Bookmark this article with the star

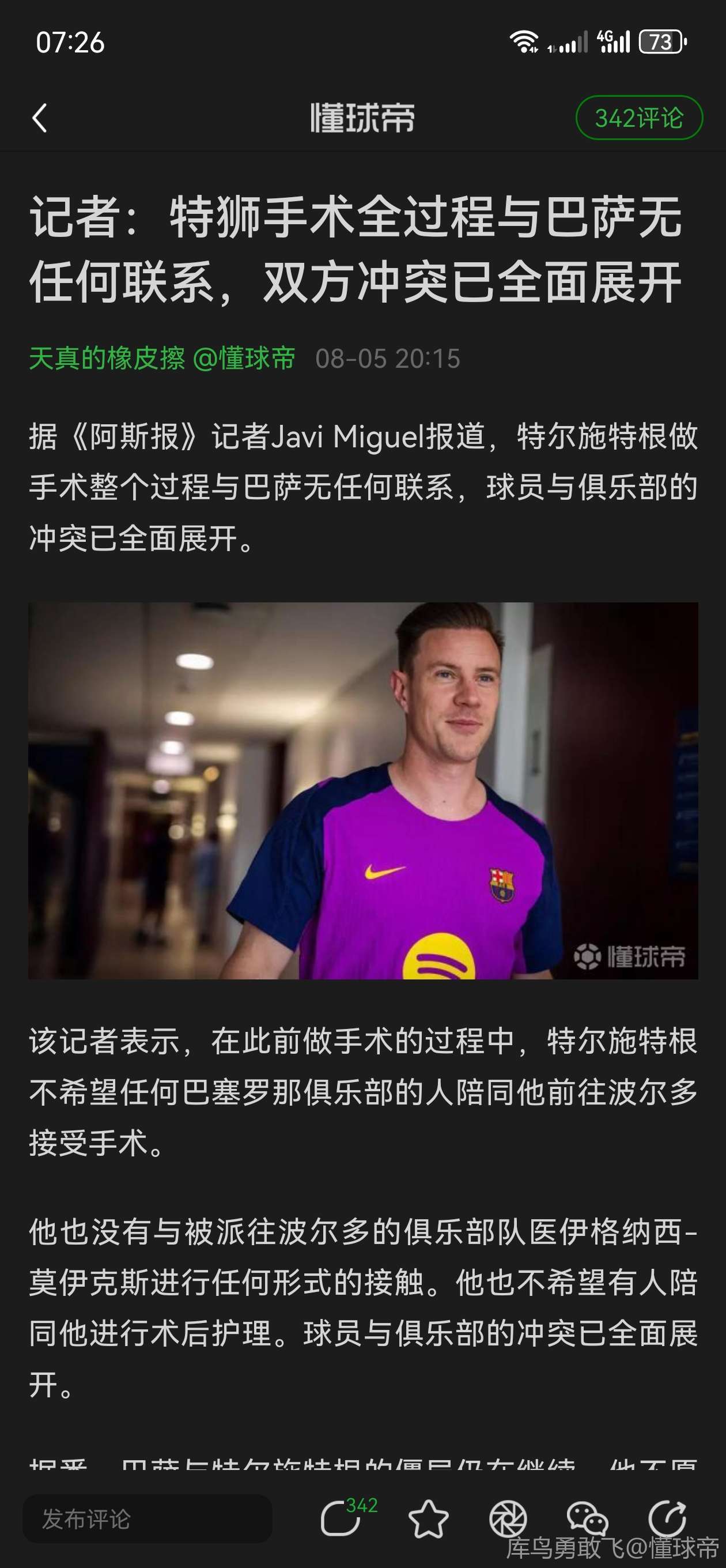tap(429, 1518)
